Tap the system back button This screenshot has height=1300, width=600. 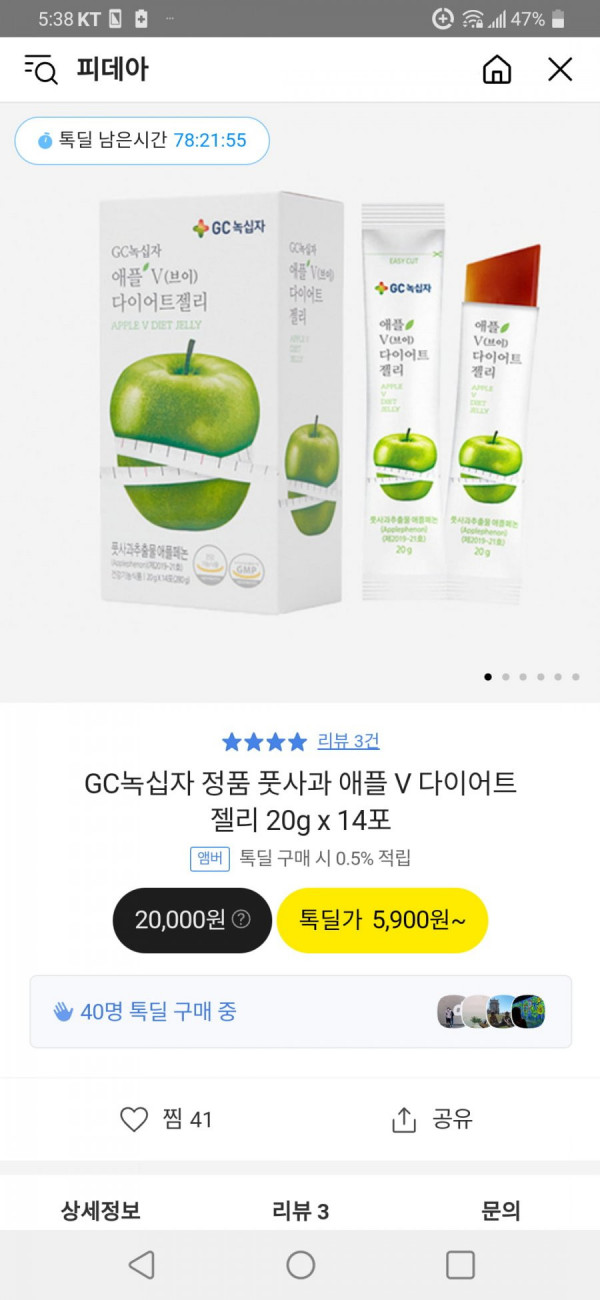point(141,1265)
